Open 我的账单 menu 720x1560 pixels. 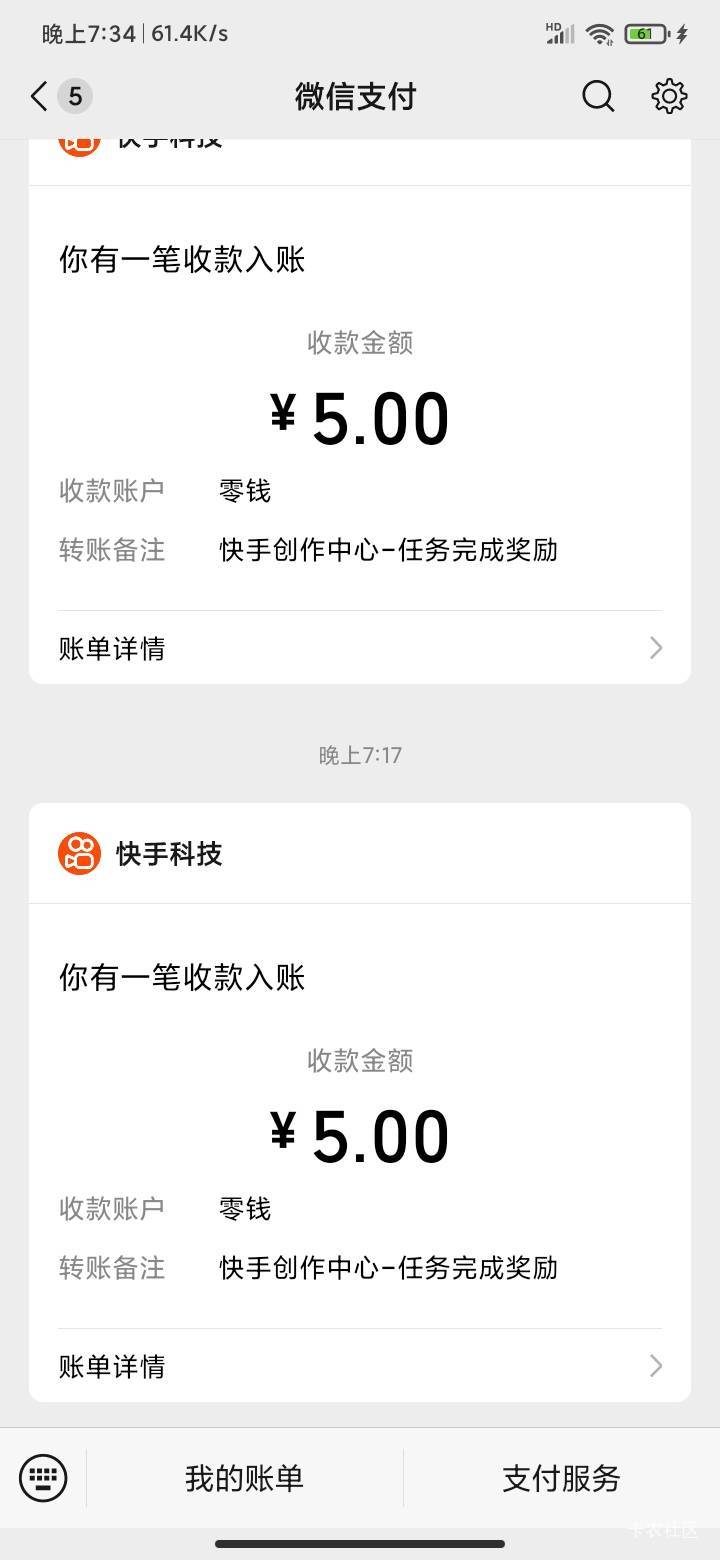(244, 1478)
